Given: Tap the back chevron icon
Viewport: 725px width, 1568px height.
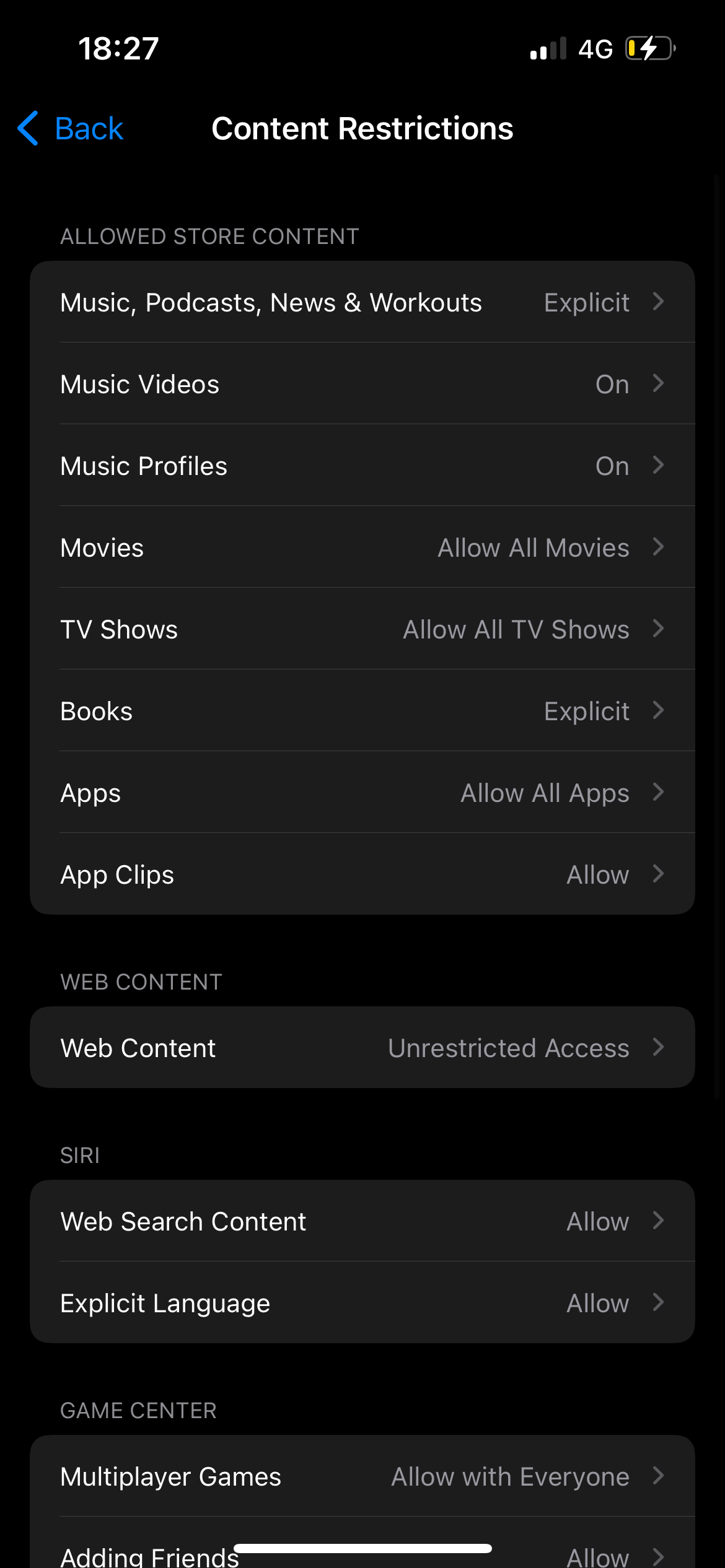Looking at the screenshot, I should tap(27, 128).
